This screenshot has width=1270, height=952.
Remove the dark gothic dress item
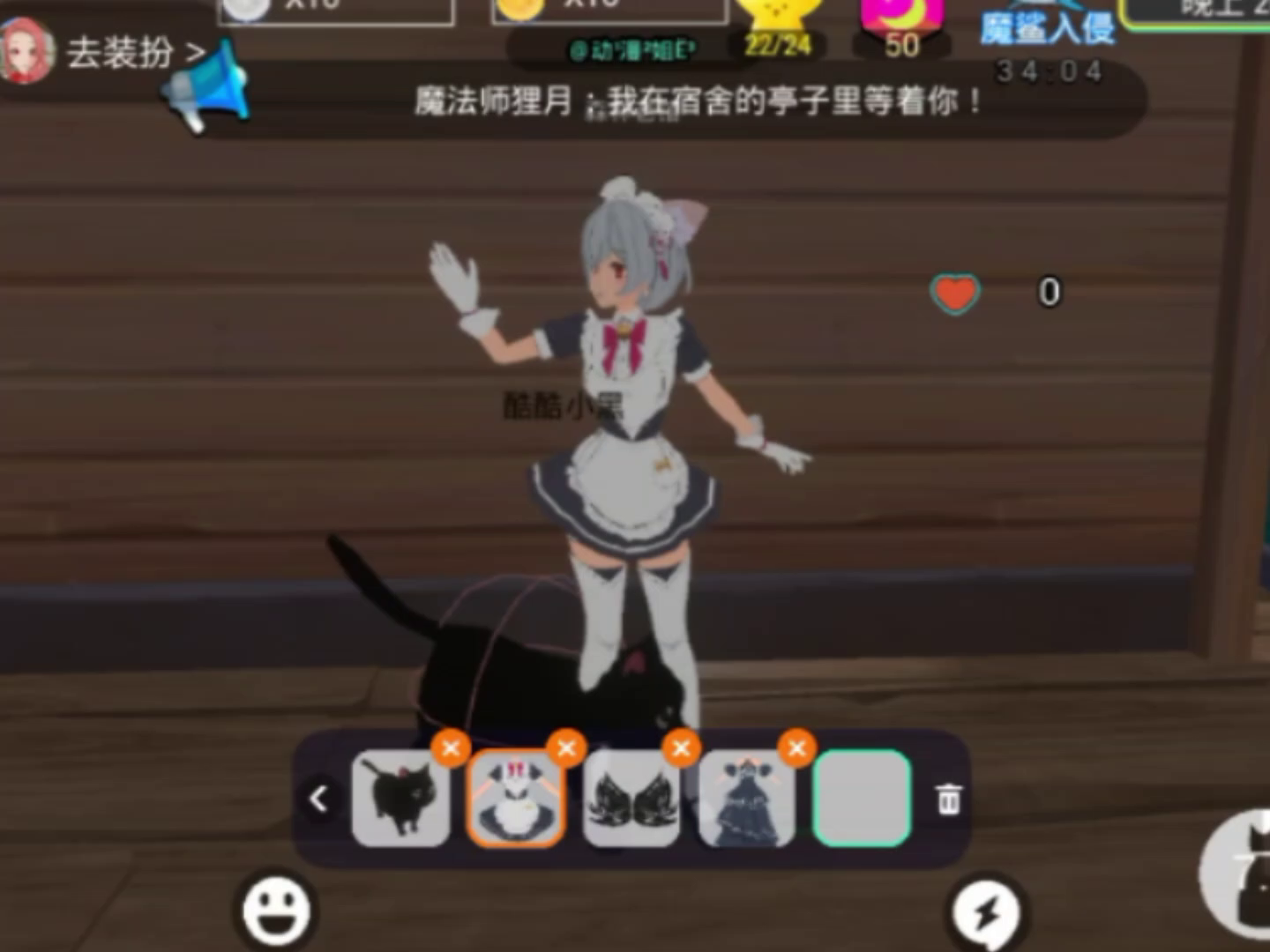[x=796, y=748]
